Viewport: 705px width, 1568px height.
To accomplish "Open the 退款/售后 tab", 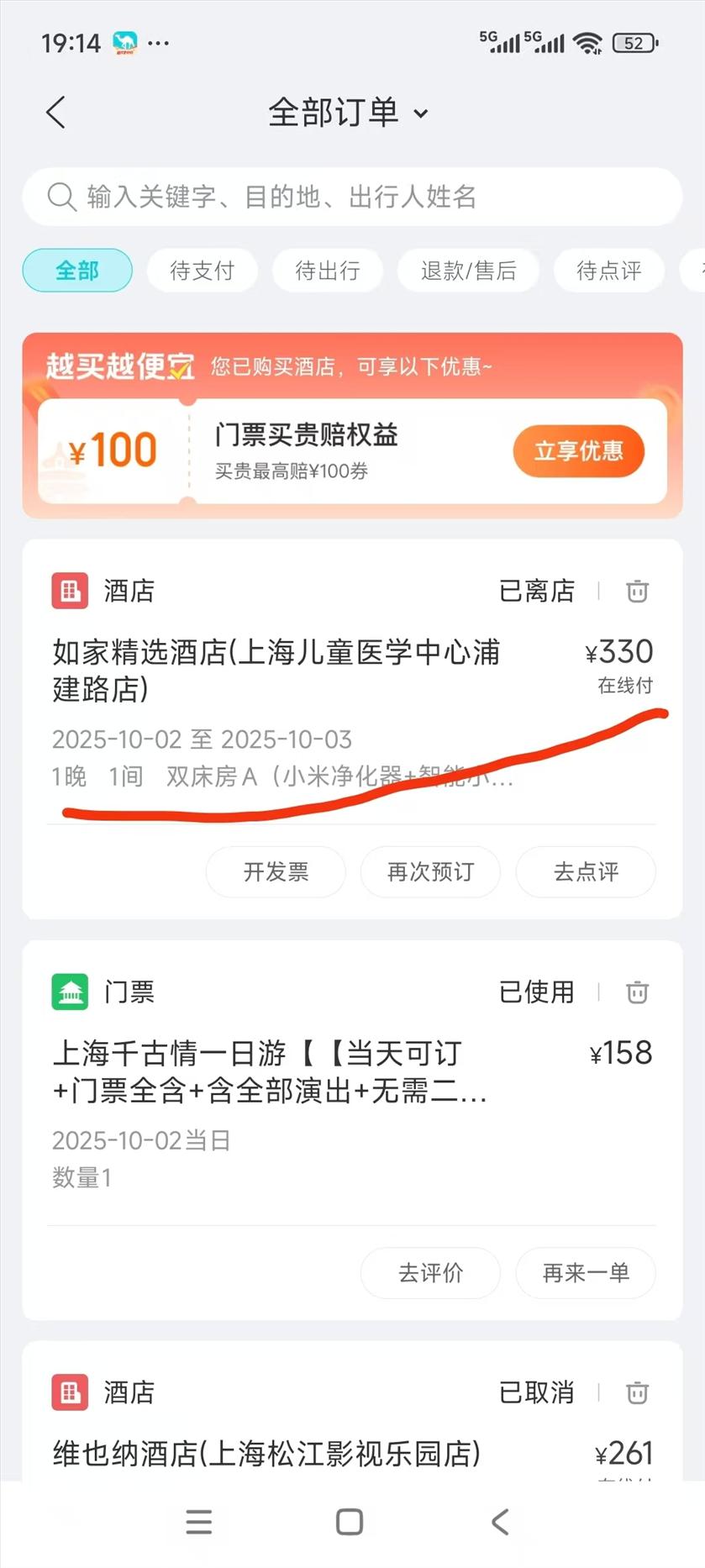I will click(x=468, y=271).
